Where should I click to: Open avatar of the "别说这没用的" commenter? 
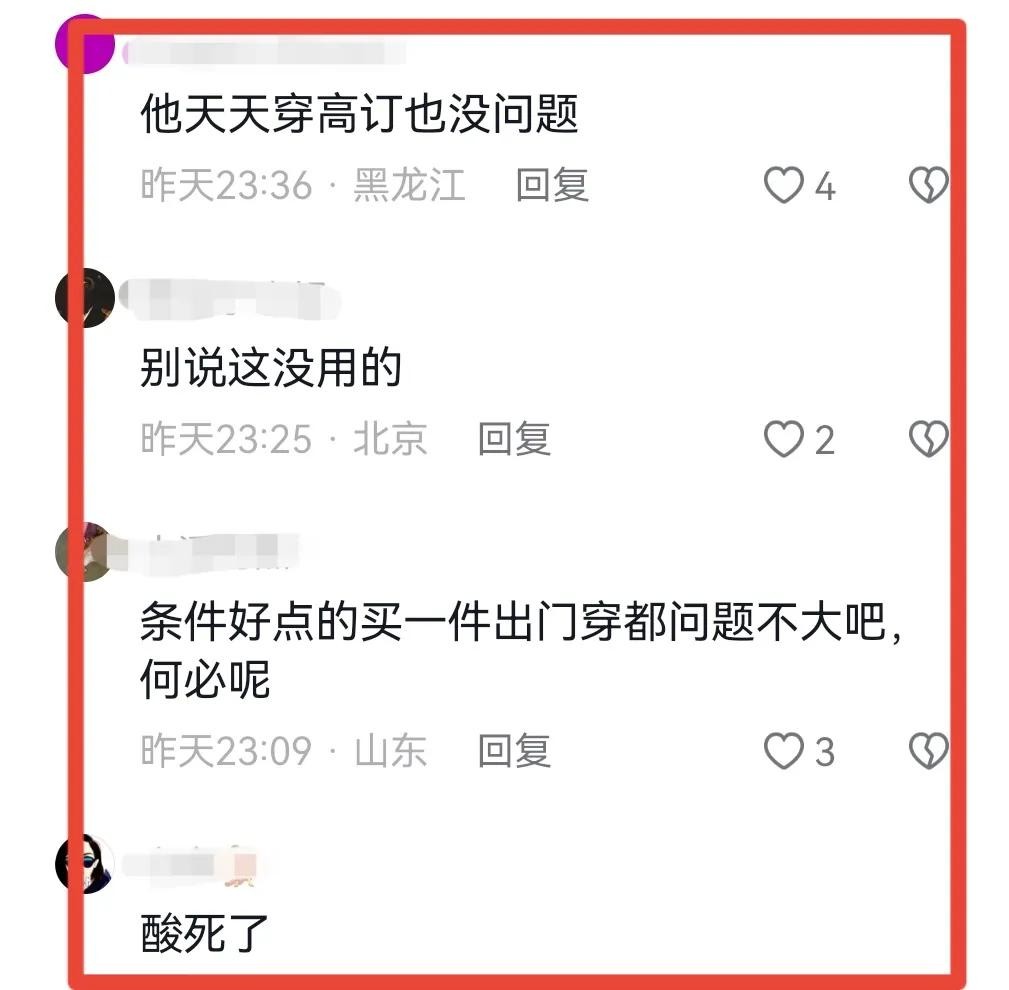click(85, 297)
